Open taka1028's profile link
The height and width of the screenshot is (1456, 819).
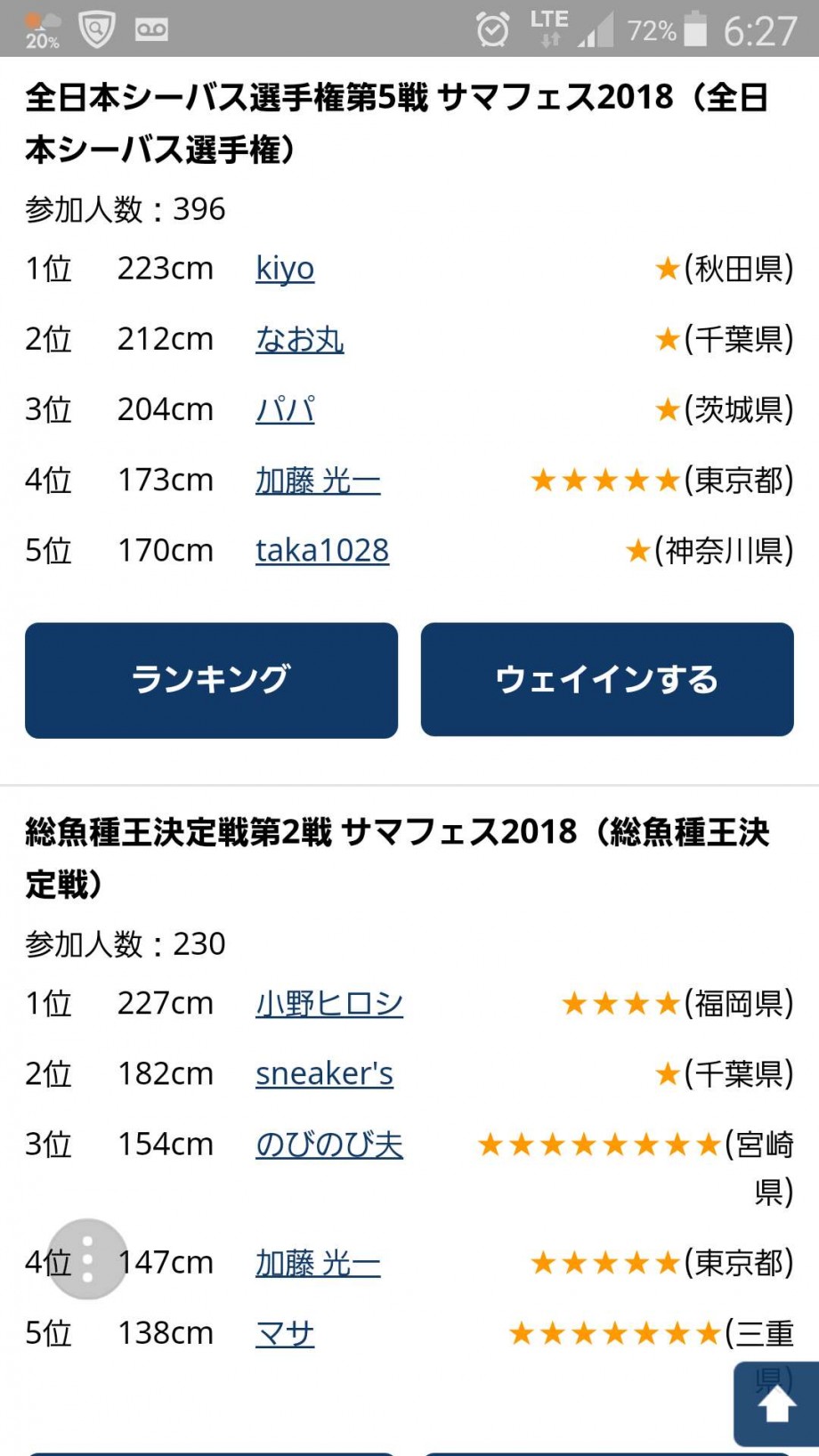coord(322,551)
